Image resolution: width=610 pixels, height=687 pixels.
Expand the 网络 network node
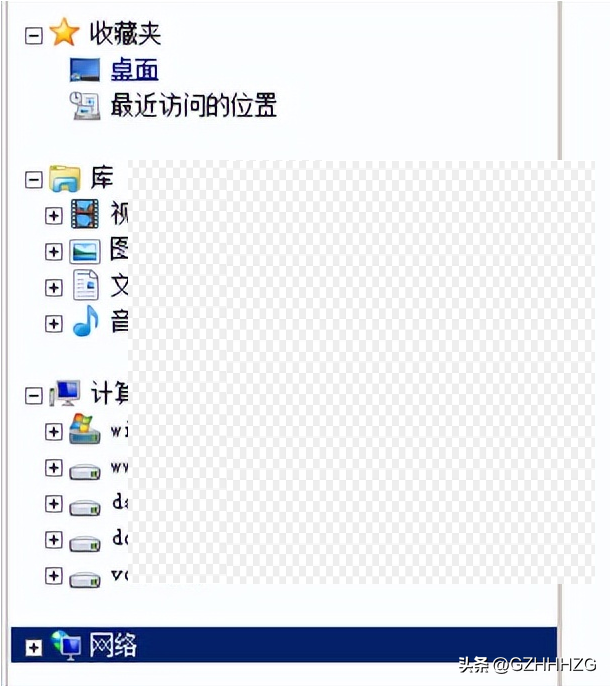coord(34,647)
